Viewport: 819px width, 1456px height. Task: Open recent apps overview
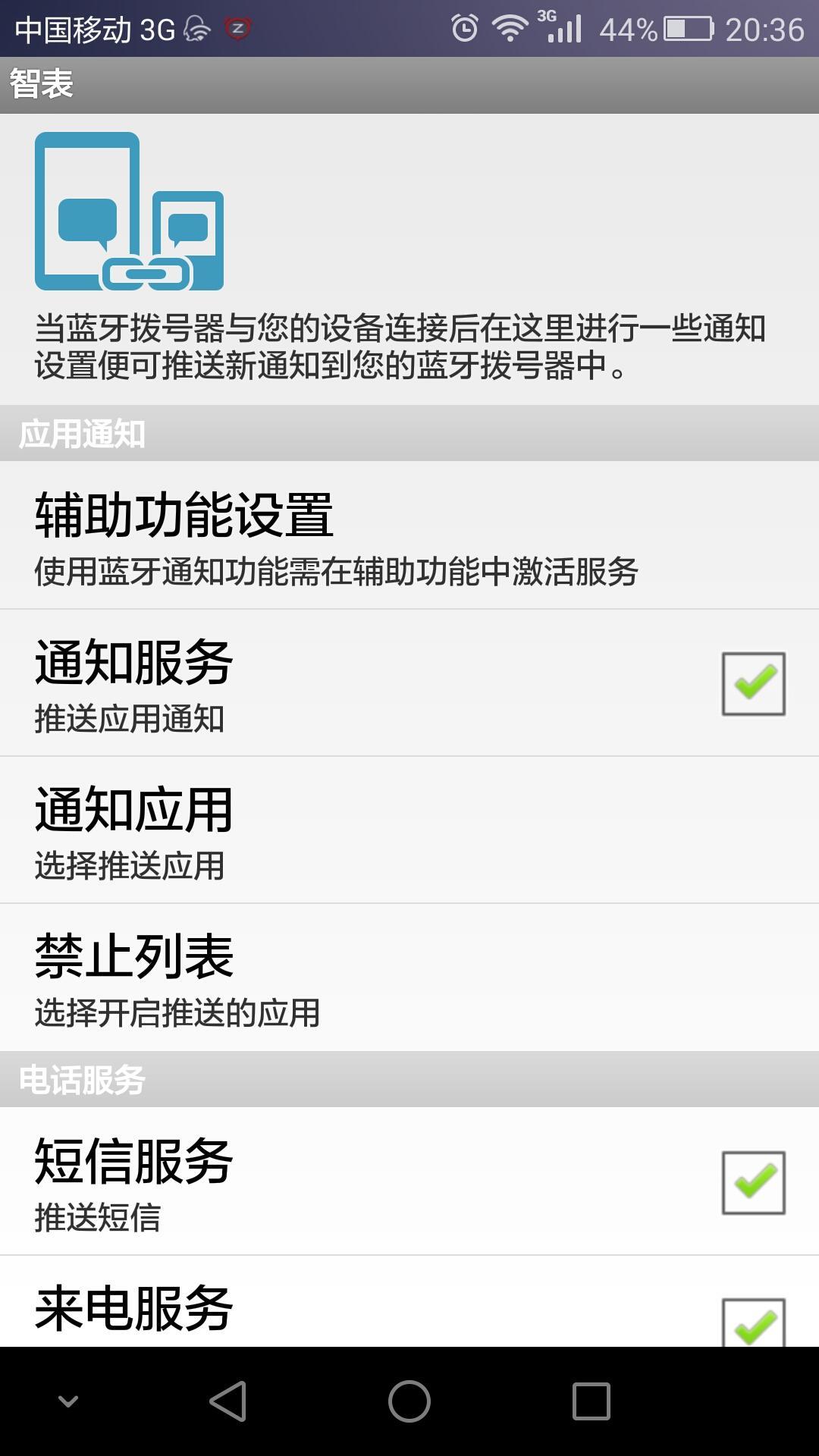coord(591,1401)
